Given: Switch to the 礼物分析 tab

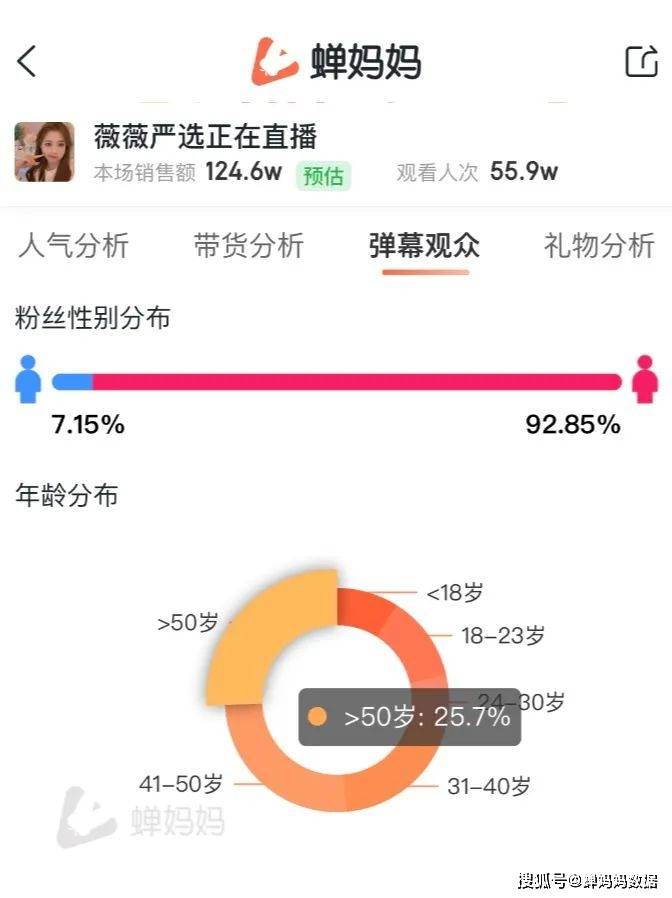Looking at the screenshot, I should (x=599, y=245).
